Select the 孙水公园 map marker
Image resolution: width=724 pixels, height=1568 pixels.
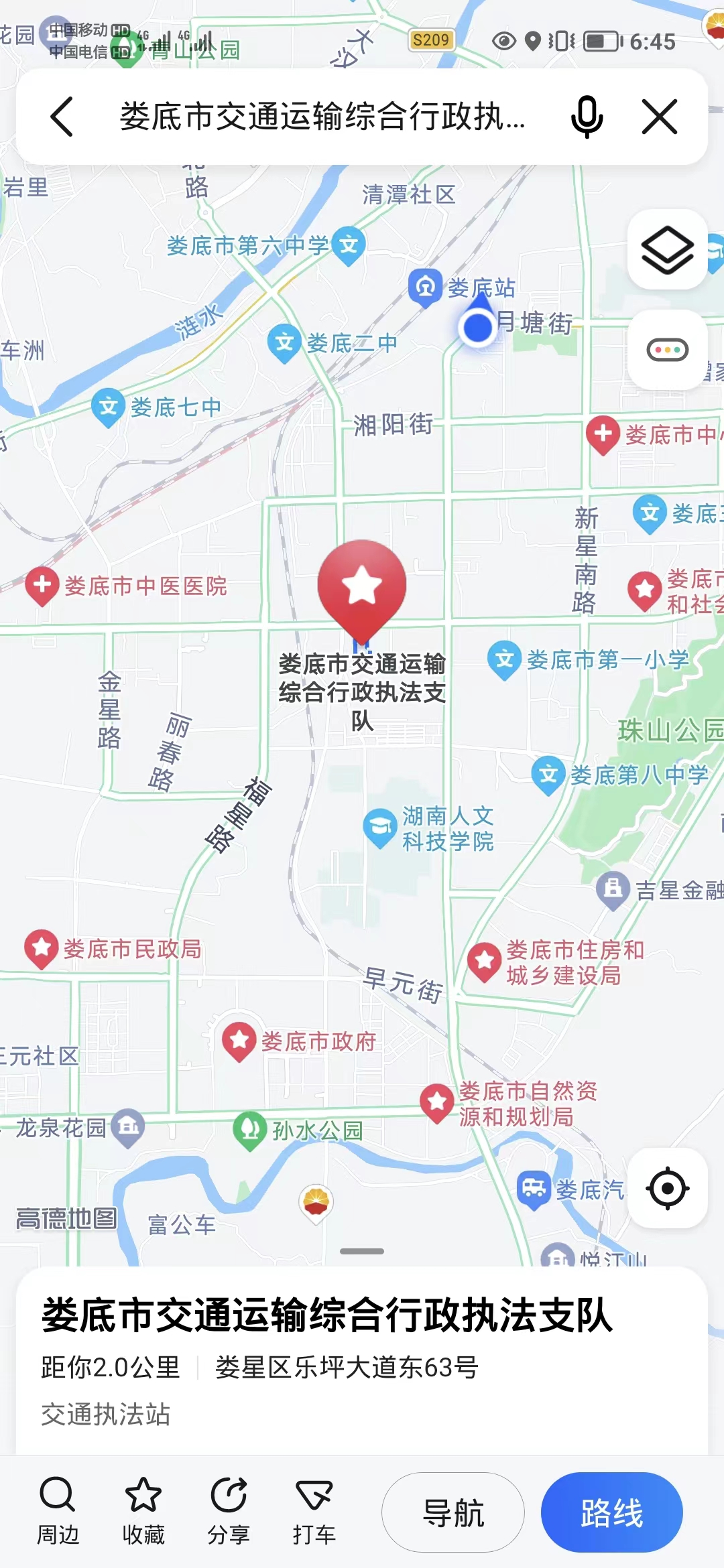tap(250, 1130)
